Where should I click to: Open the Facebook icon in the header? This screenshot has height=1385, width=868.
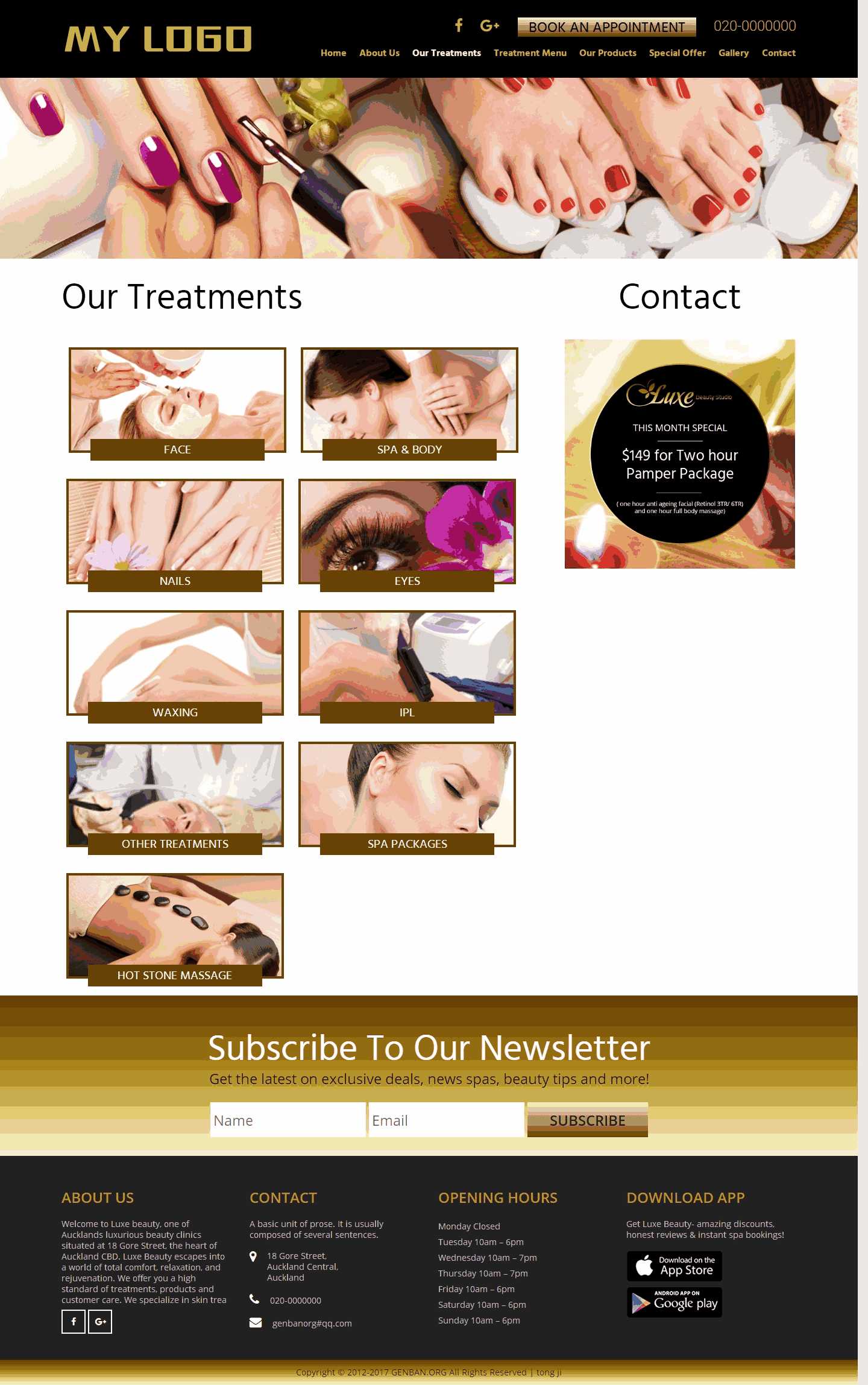click(459, 25)
